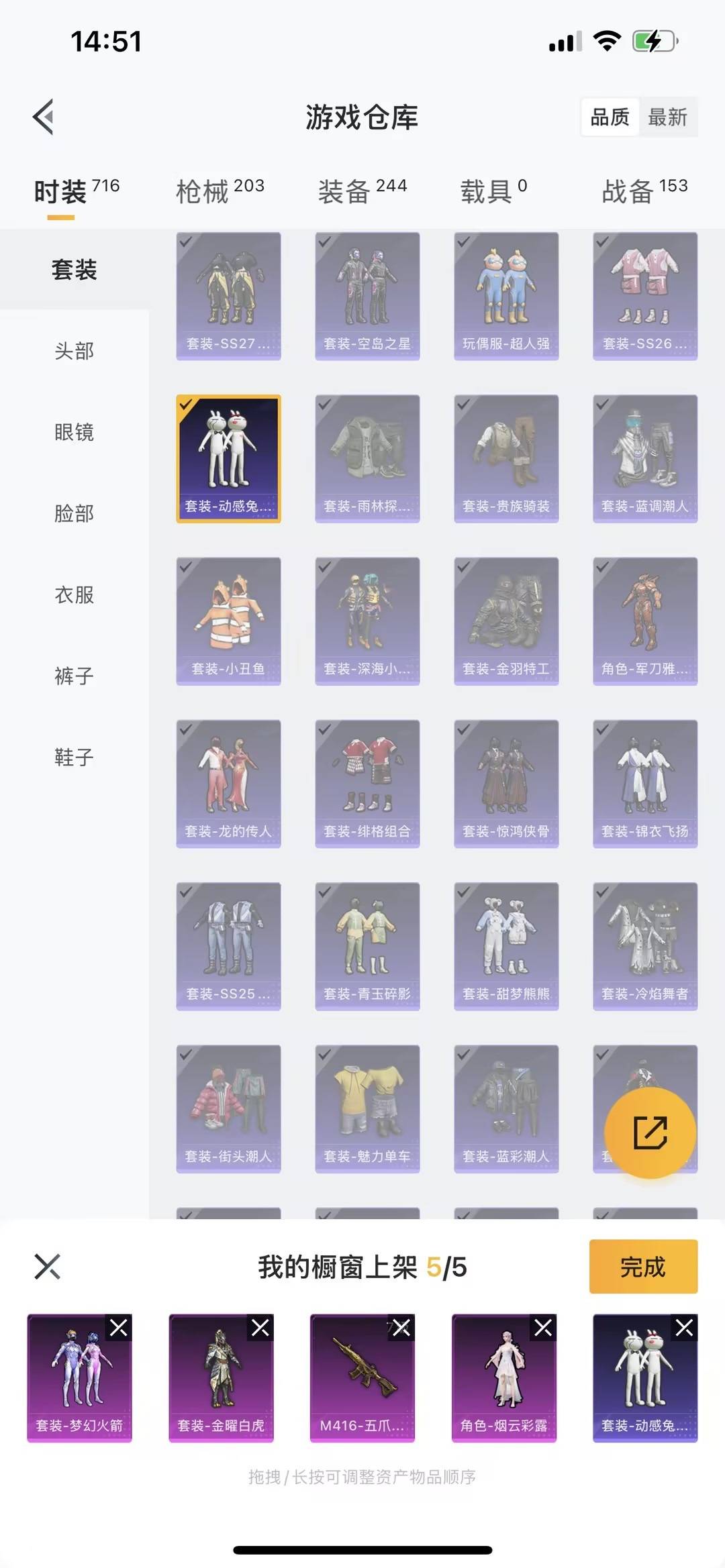725x1568 pixels.
Task: Remove 角色-烟云彩露 from showcase
Action: click(543, 1327)
